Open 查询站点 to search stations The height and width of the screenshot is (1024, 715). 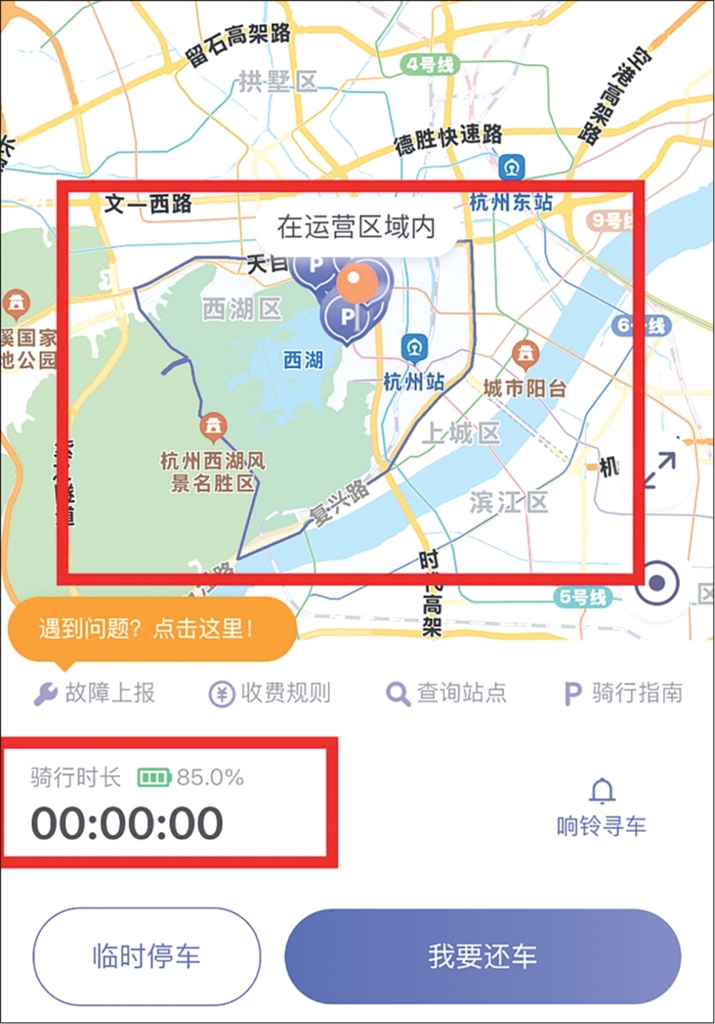tap(446, 692)
